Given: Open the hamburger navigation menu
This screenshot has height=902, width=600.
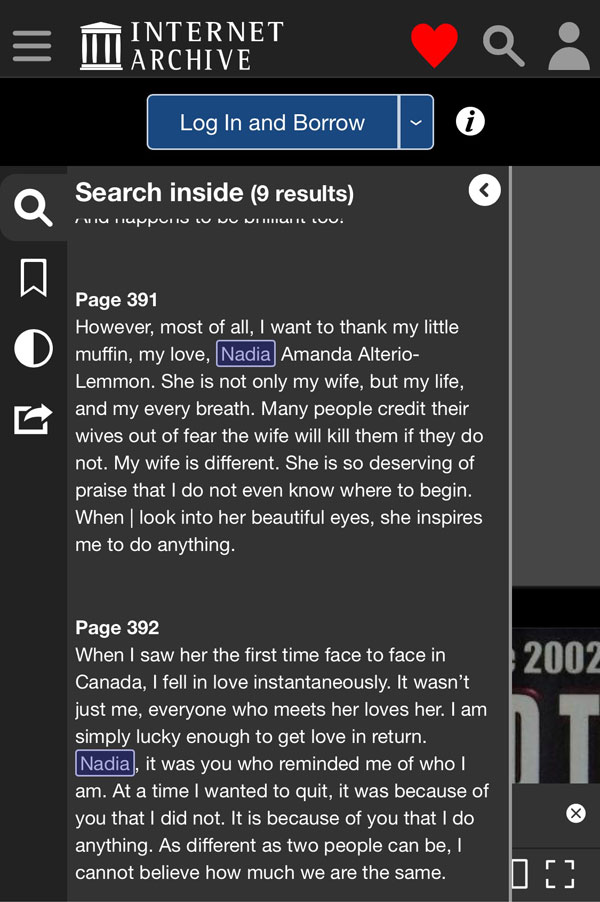Looking at the screenshot, I should click(x=32, y=45).
